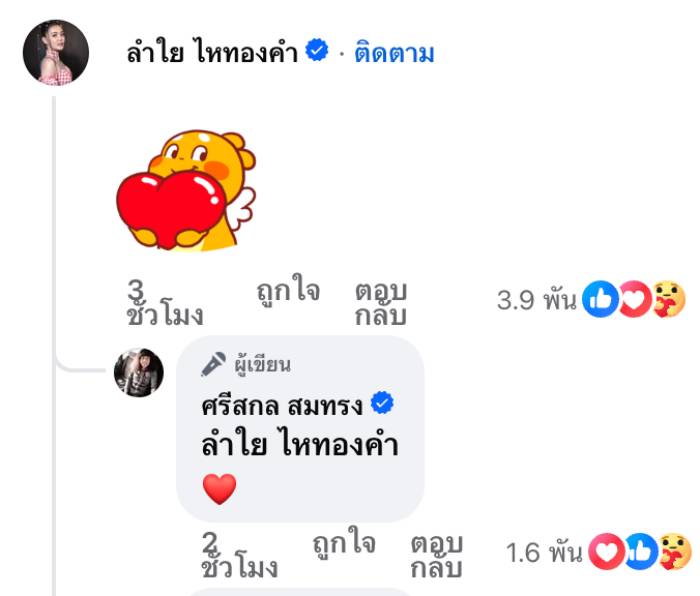Reply to ลำใย ไหทองคำ's sticker comment
The image size is (700, 596).
click(380, 304)
